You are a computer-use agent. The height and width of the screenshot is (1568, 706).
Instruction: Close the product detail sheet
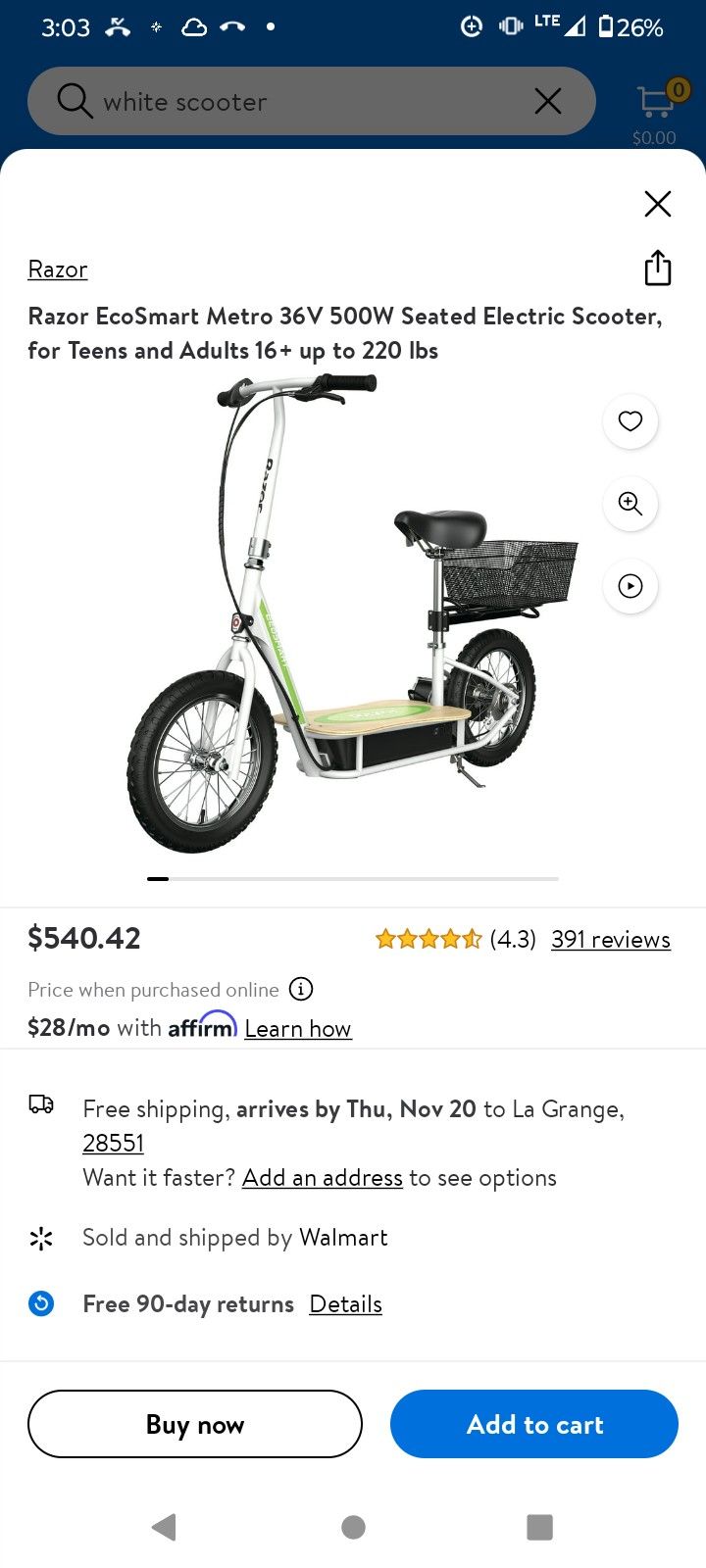[x=658, y=204]
